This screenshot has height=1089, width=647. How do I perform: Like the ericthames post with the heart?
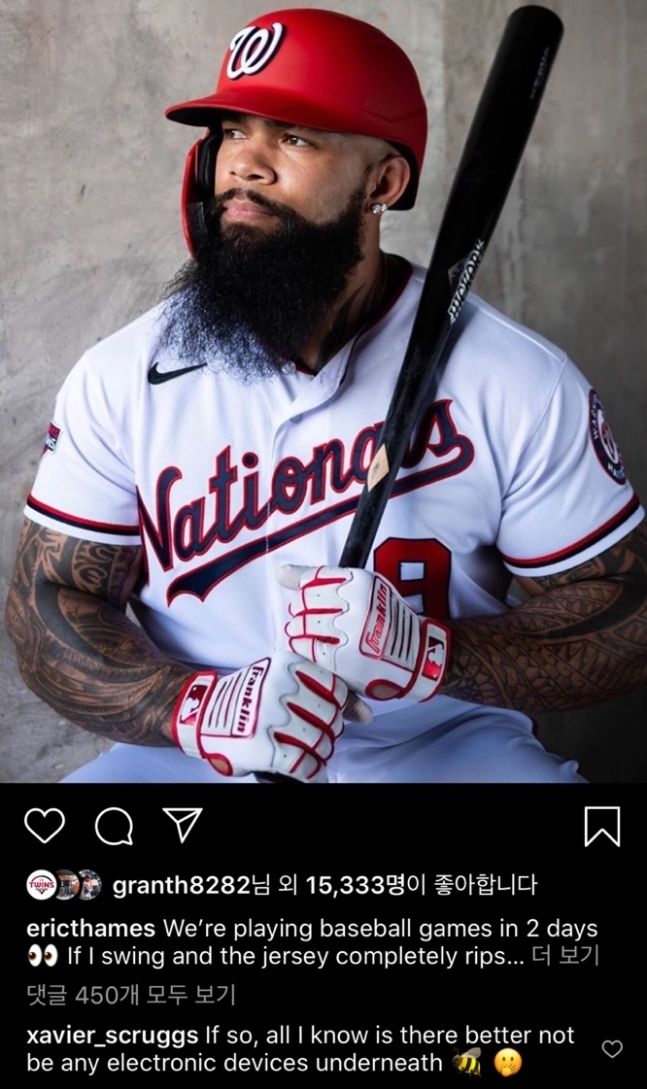pyautogui.click(x=44, y=826)
